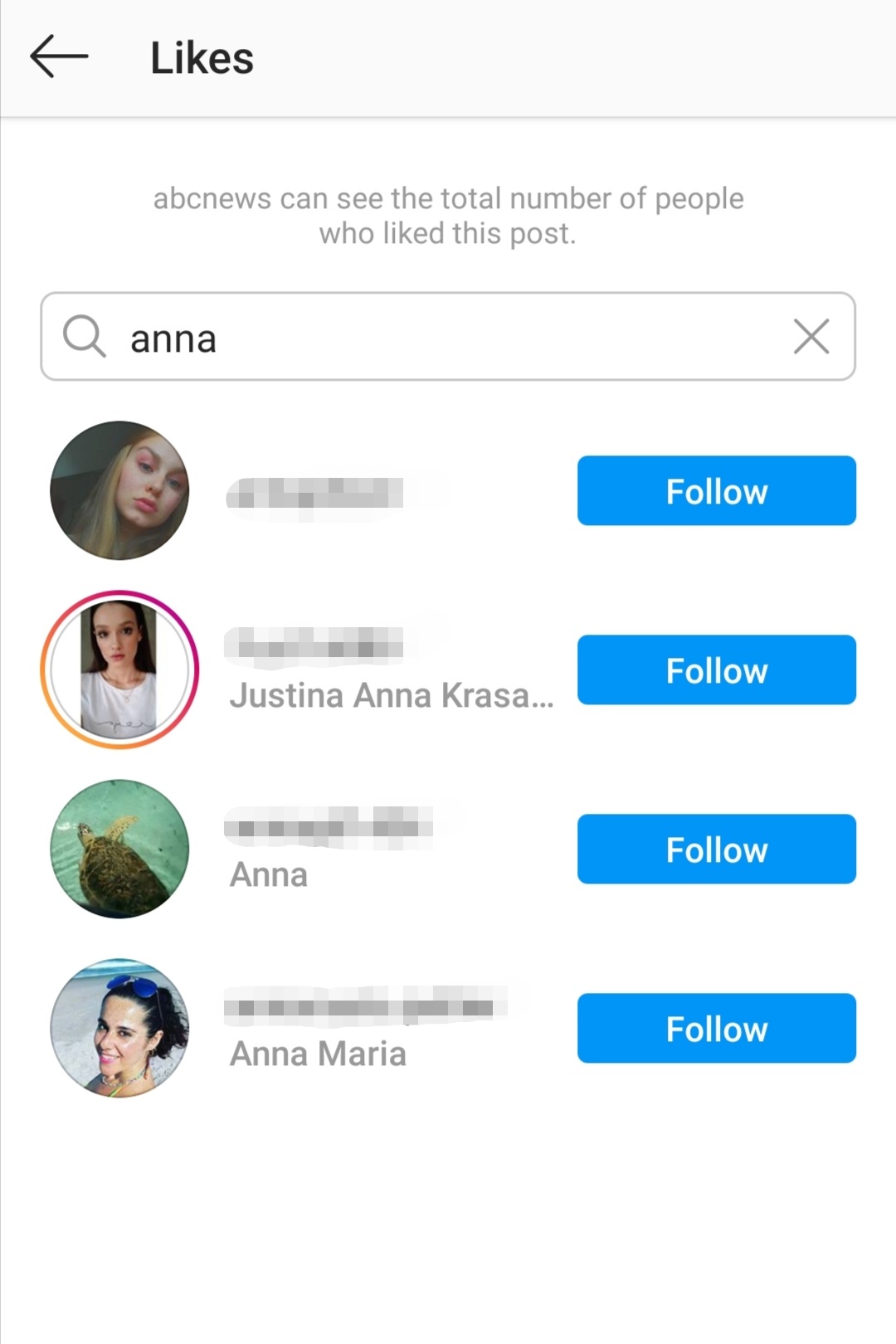The height and width of the screenshot is (1344, 896).
Task: Open Anna Maria's profile row
Action: tap(365, 1030)
